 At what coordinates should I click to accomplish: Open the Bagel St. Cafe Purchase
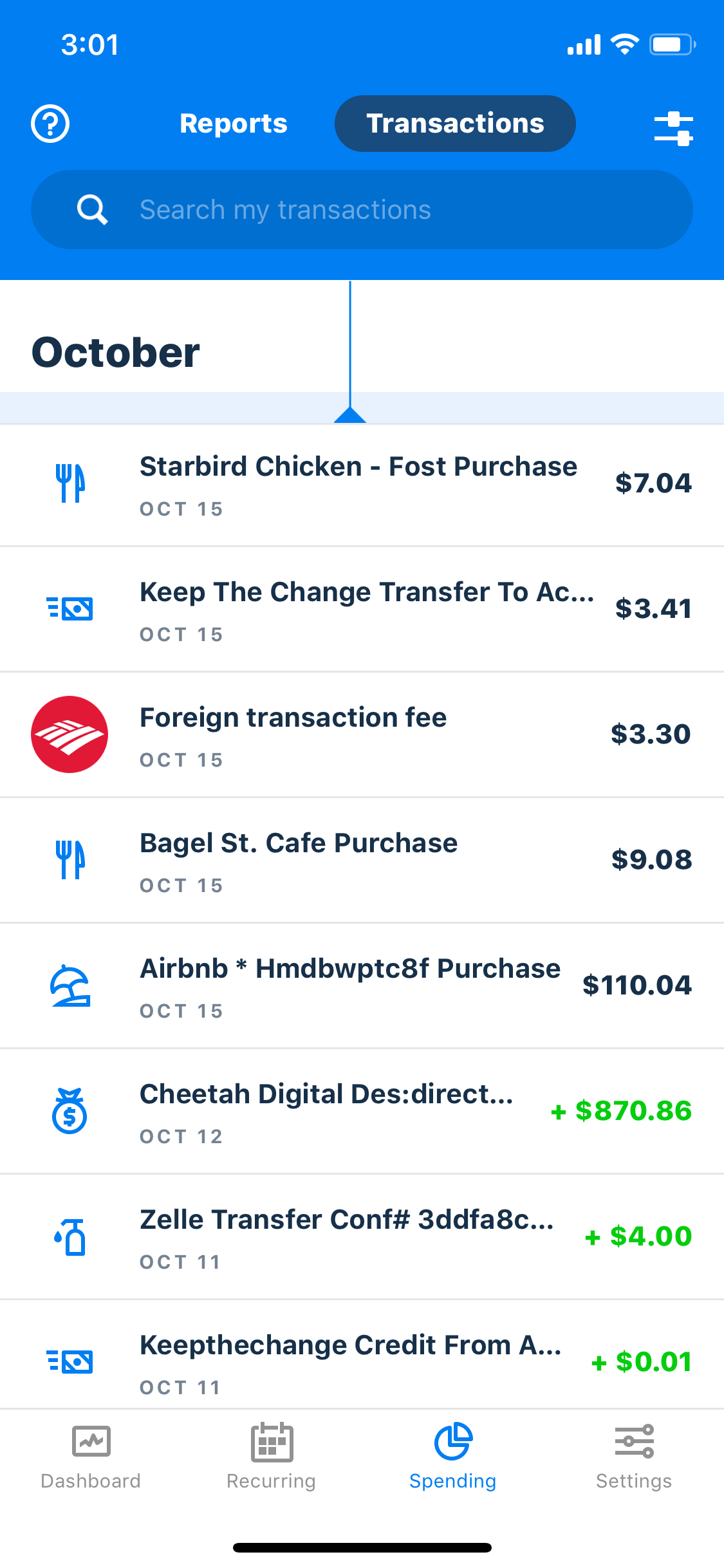[x=362, y=861]
